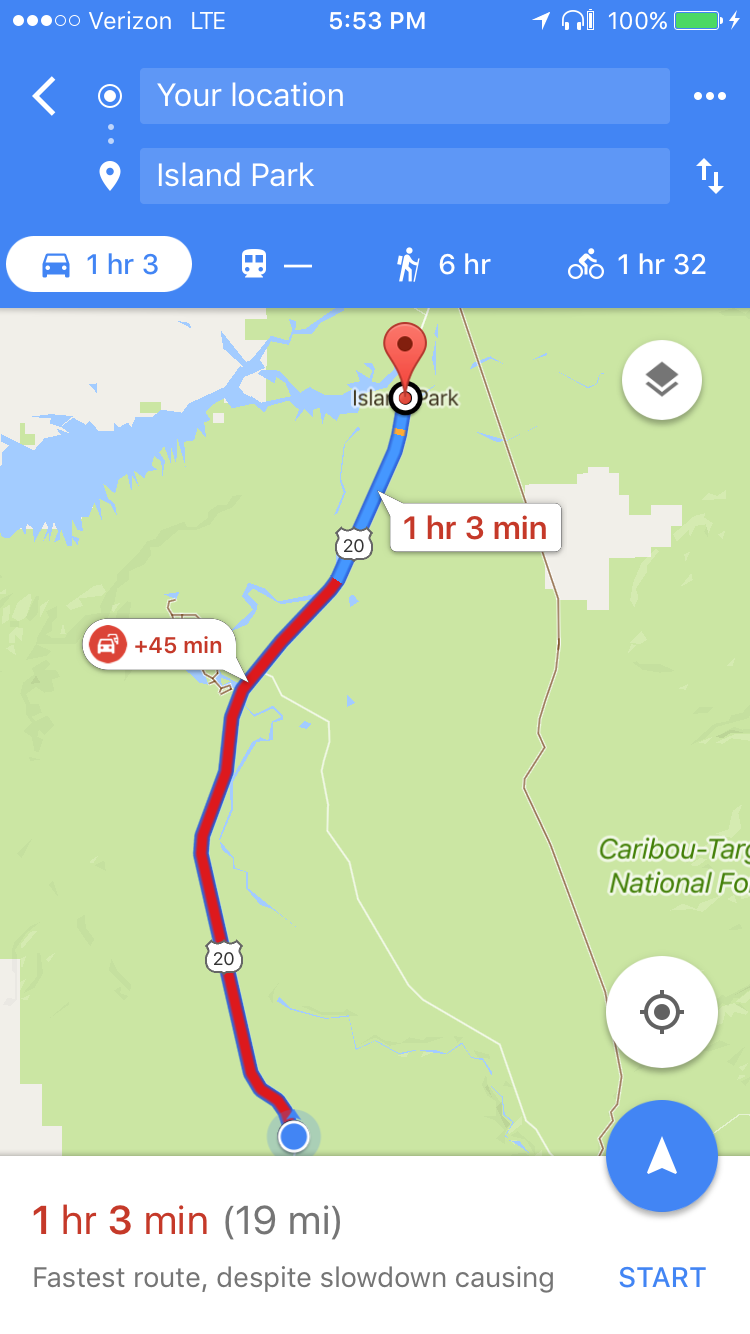The image size is (750, 1334).
Task: Center map on my current location
Action: coord(661,1012)
